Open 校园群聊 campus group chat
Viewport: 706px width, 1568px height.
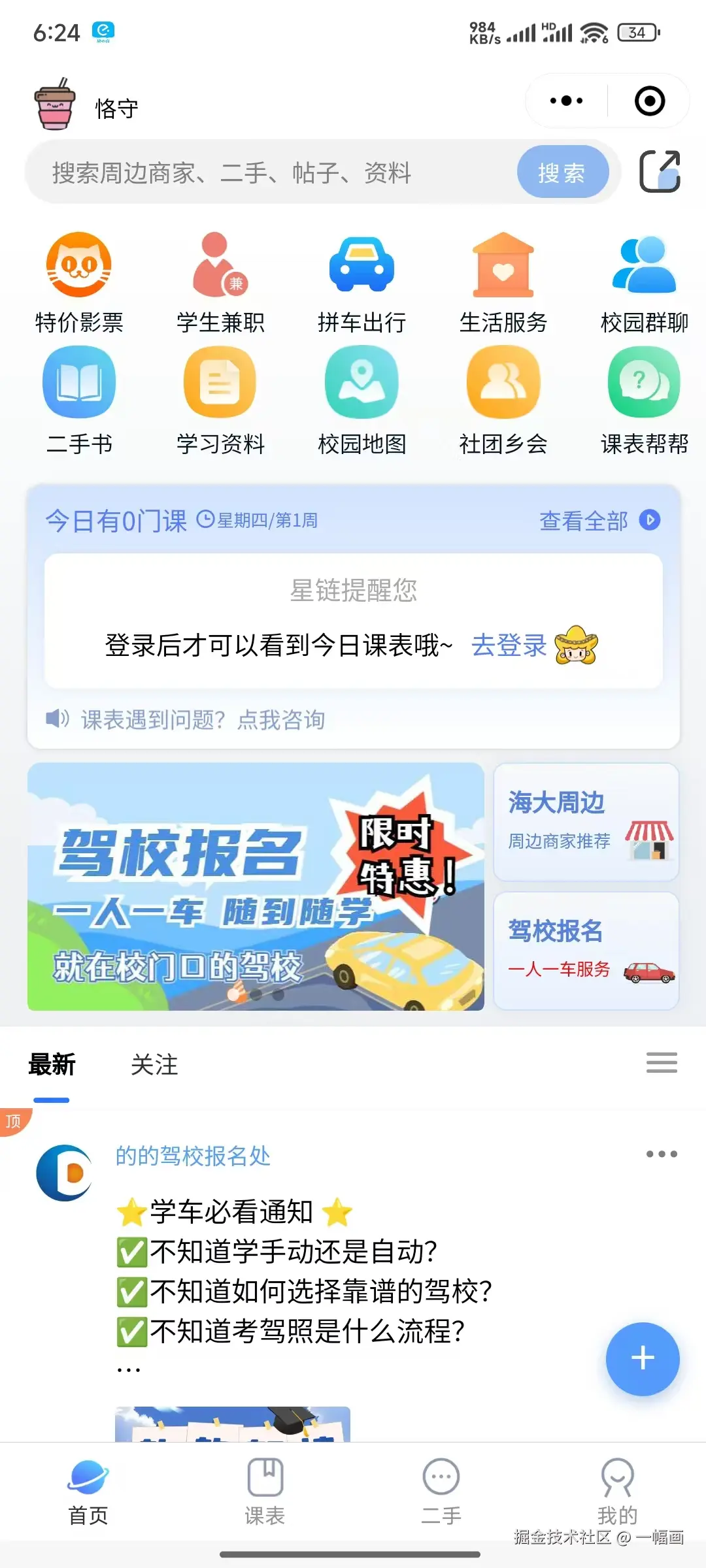pos(644,282)
